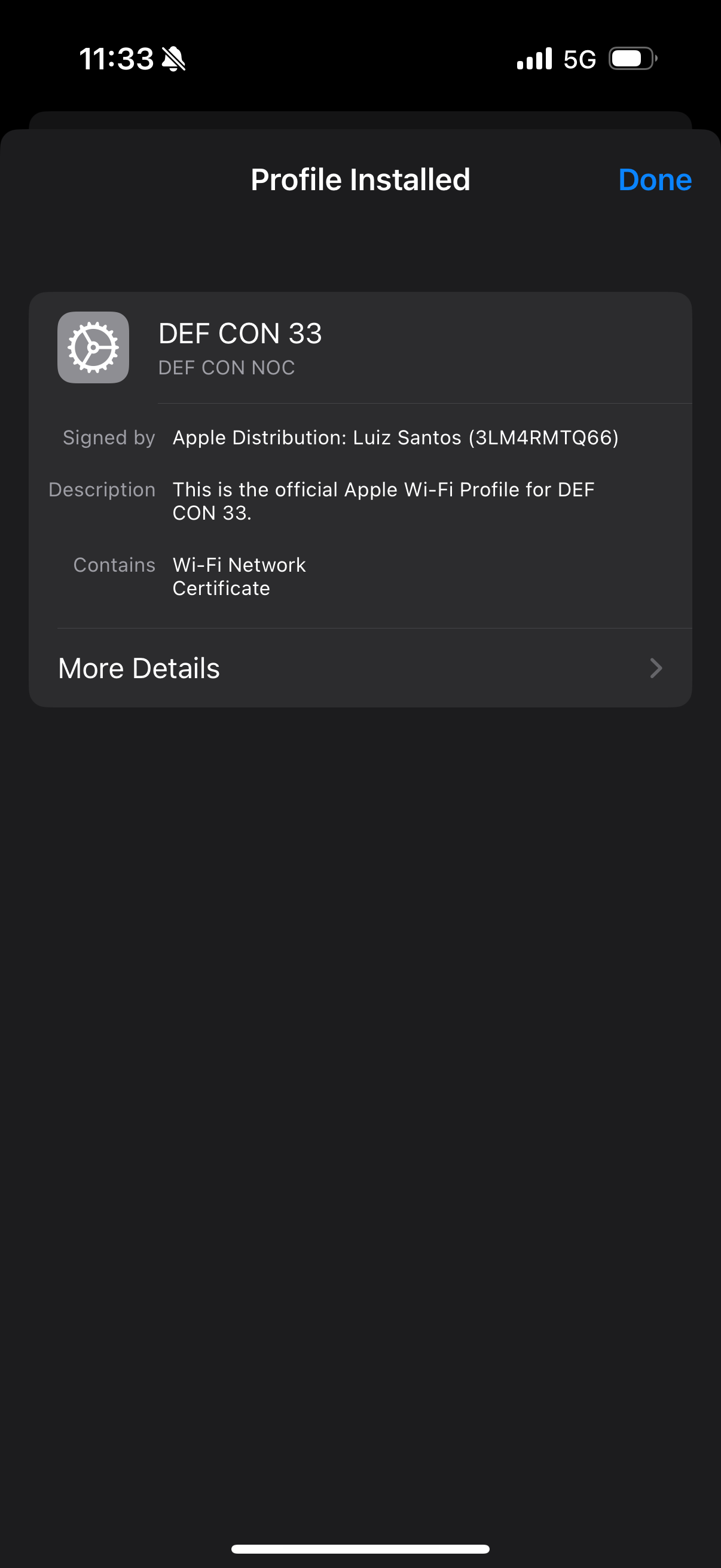Open More Details for DEF CON 33 profile
This screenshot has width=721, height=1568.
(360, 668)
